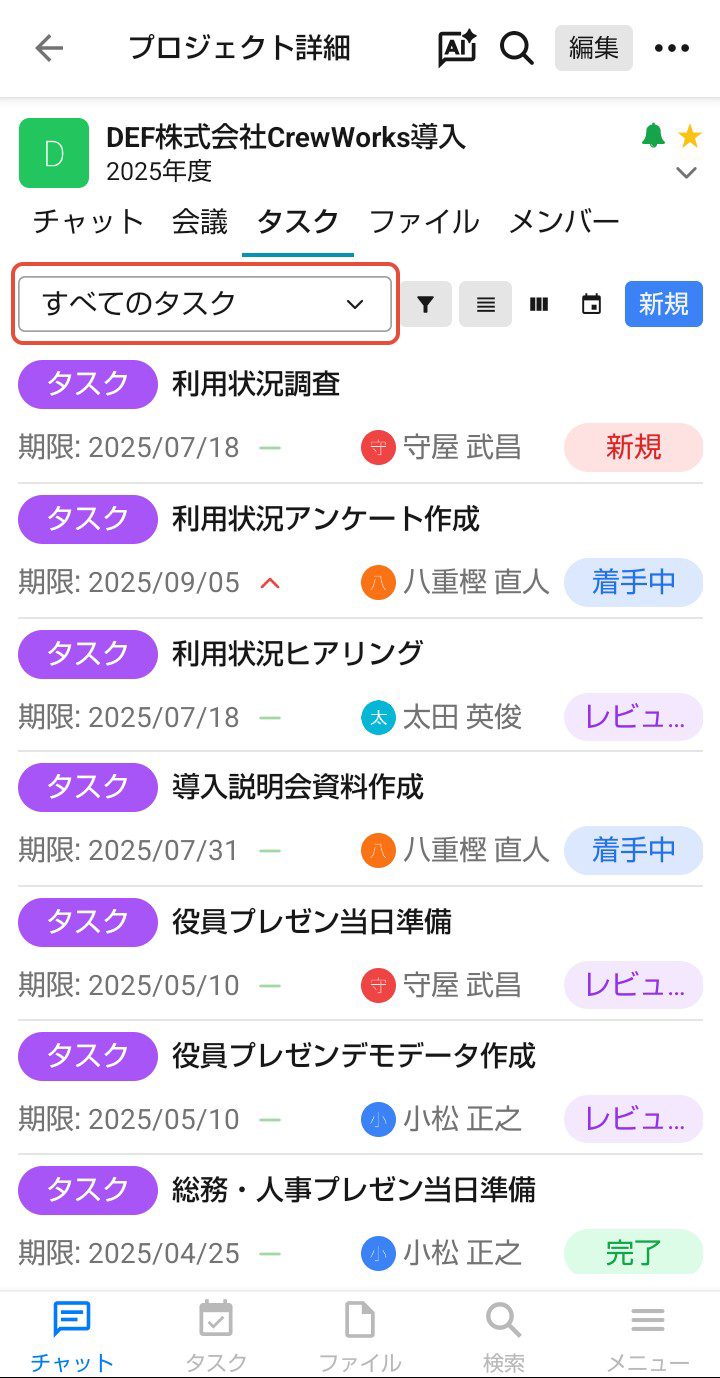The image size is (720, 1378).
Task: Open the AI chat assistant icon
Action: (x=457, y=48)
